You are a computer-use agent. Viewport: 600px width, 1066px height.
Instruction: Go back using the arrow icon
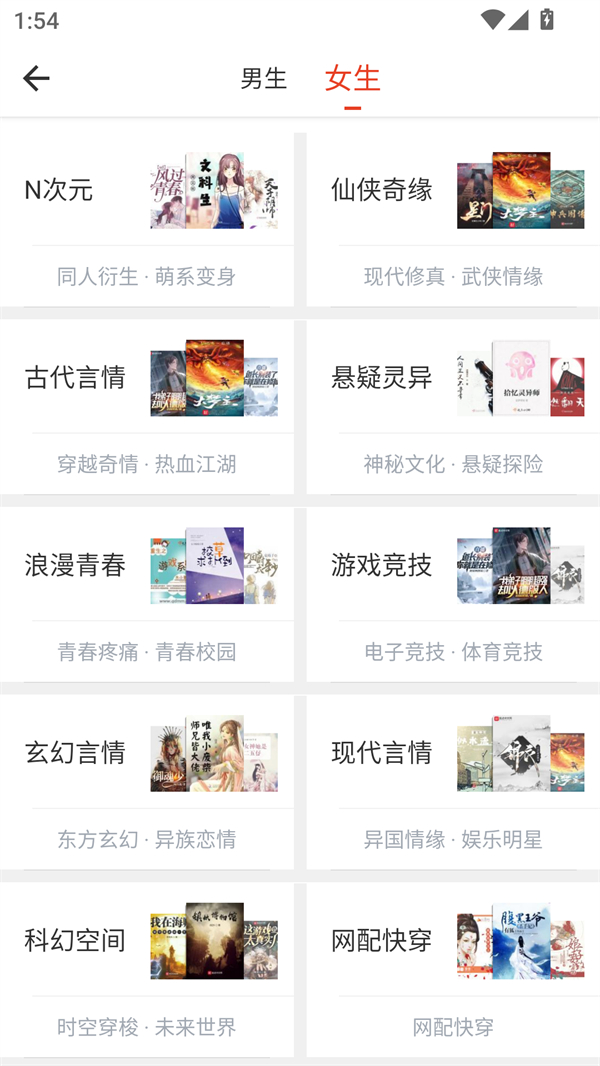[x=36, y=79]
